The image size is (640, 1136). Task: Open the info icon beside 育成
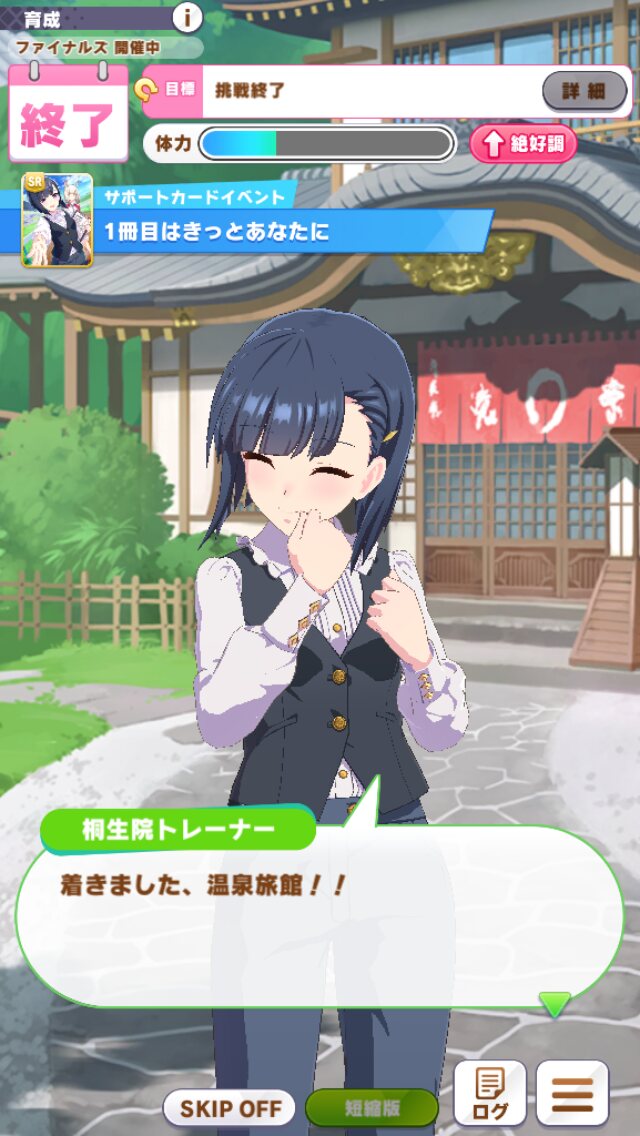[187, 16]
